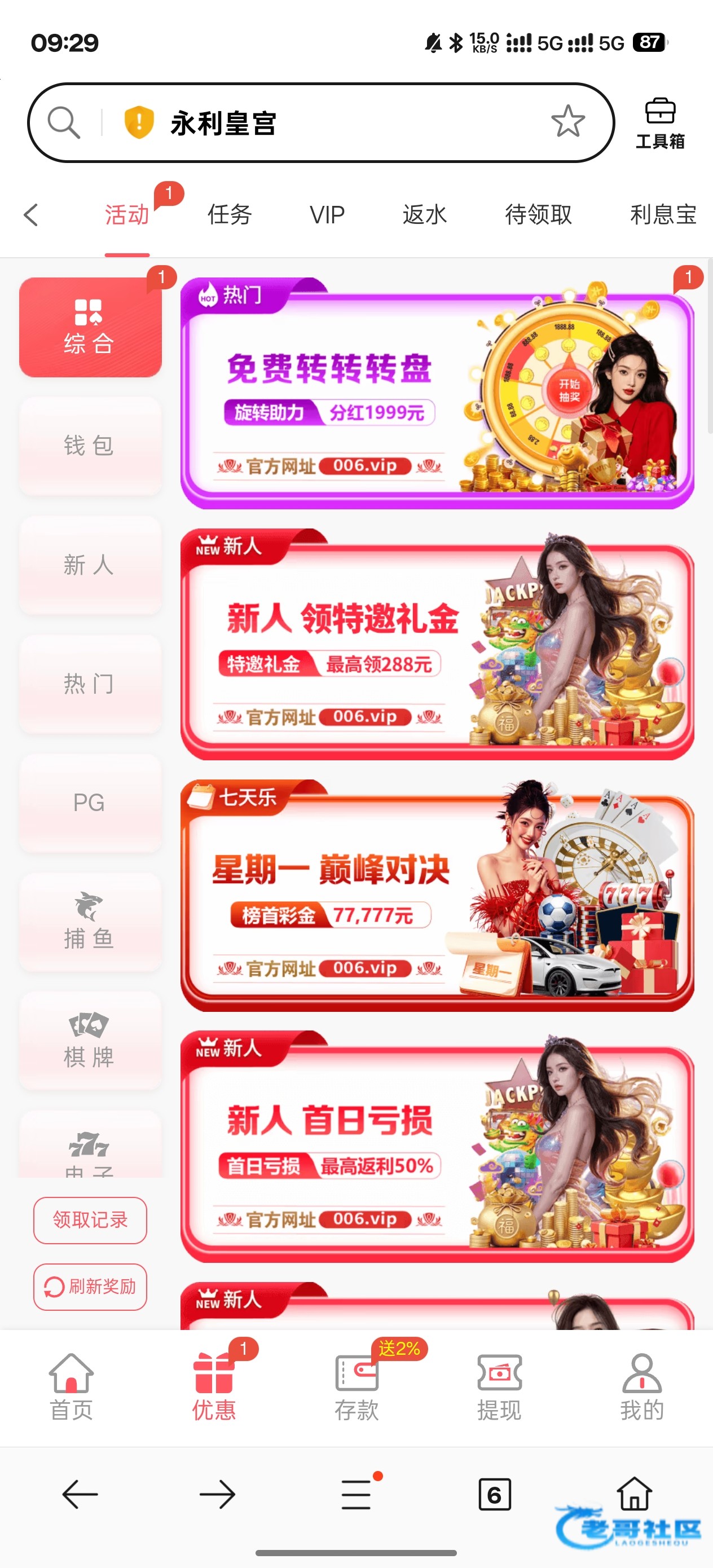This screenshot has height=1568, width=713.
Task: Switch to the VIP tab
Action: point(327,215)
